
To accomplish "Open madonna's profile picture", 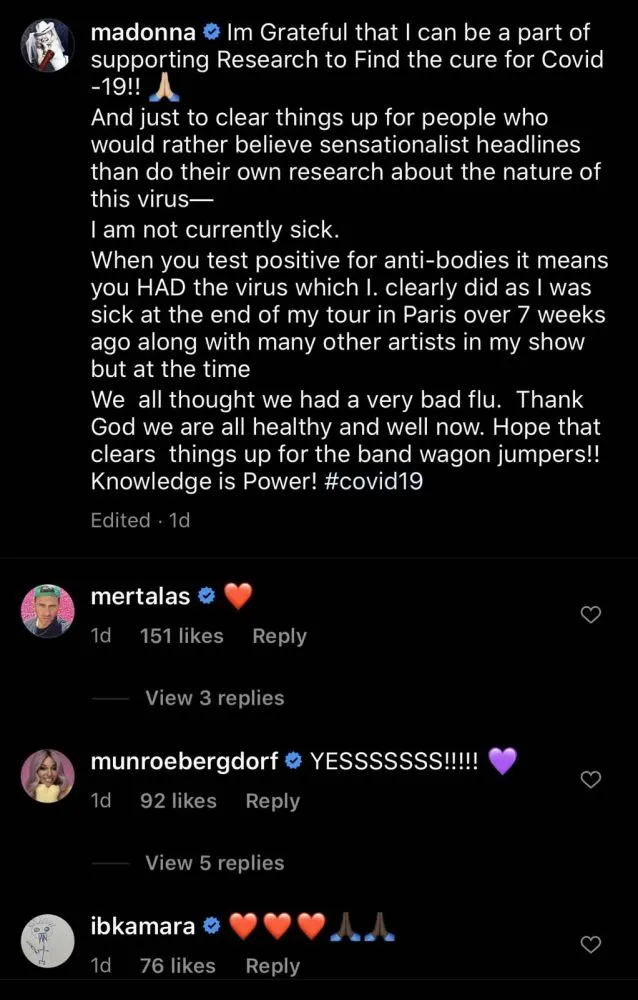I will click(47, 45).
